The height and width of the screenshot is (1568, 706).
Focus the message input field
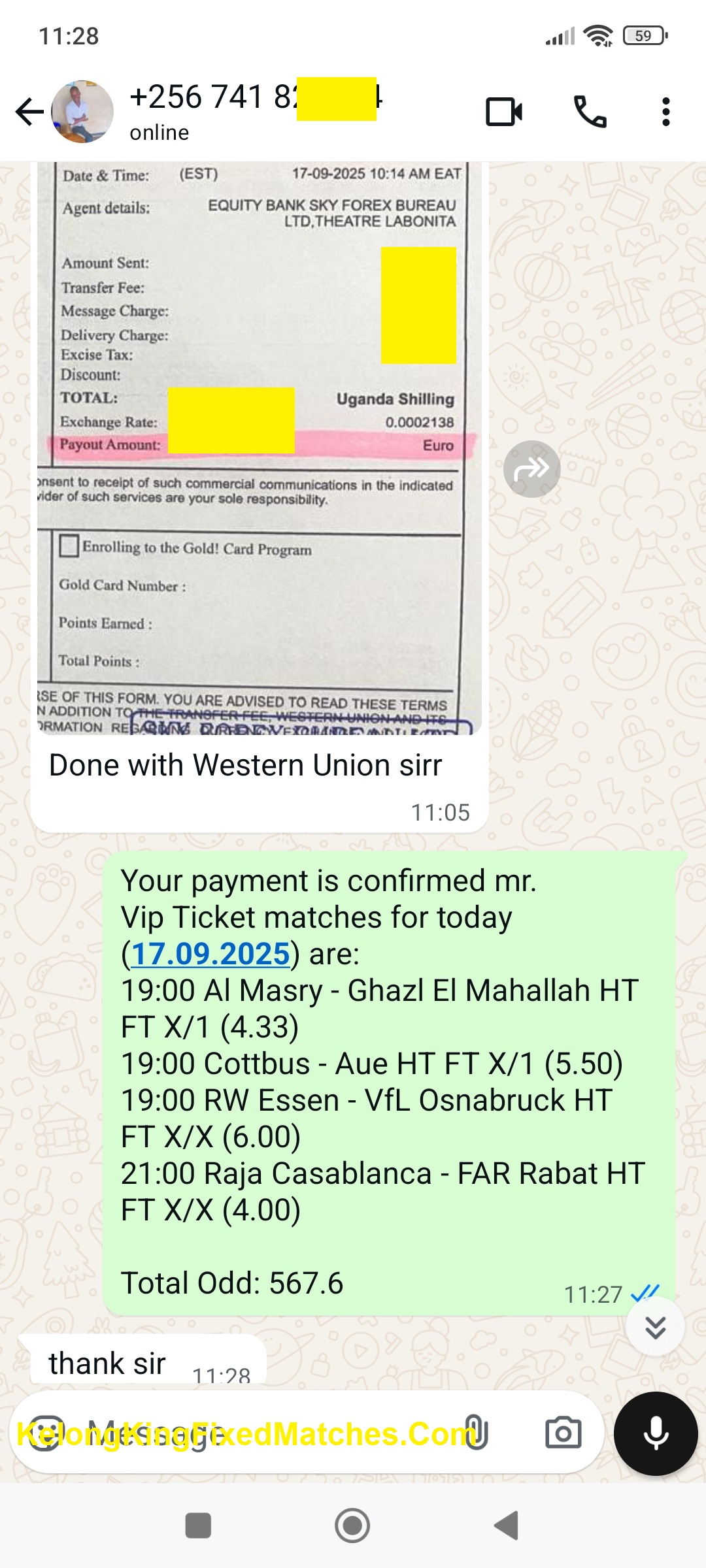click(x=261, y=1433)
